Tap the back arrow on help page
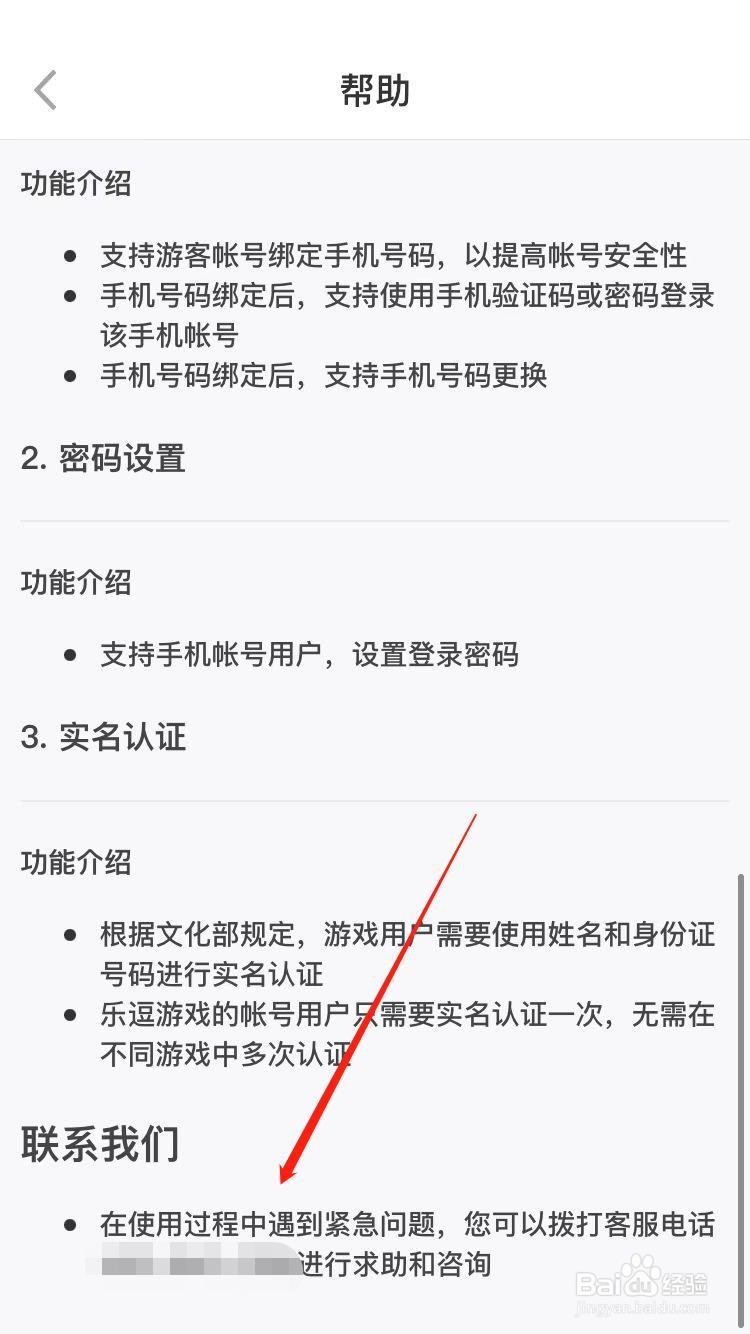 (x=44, y=90)
